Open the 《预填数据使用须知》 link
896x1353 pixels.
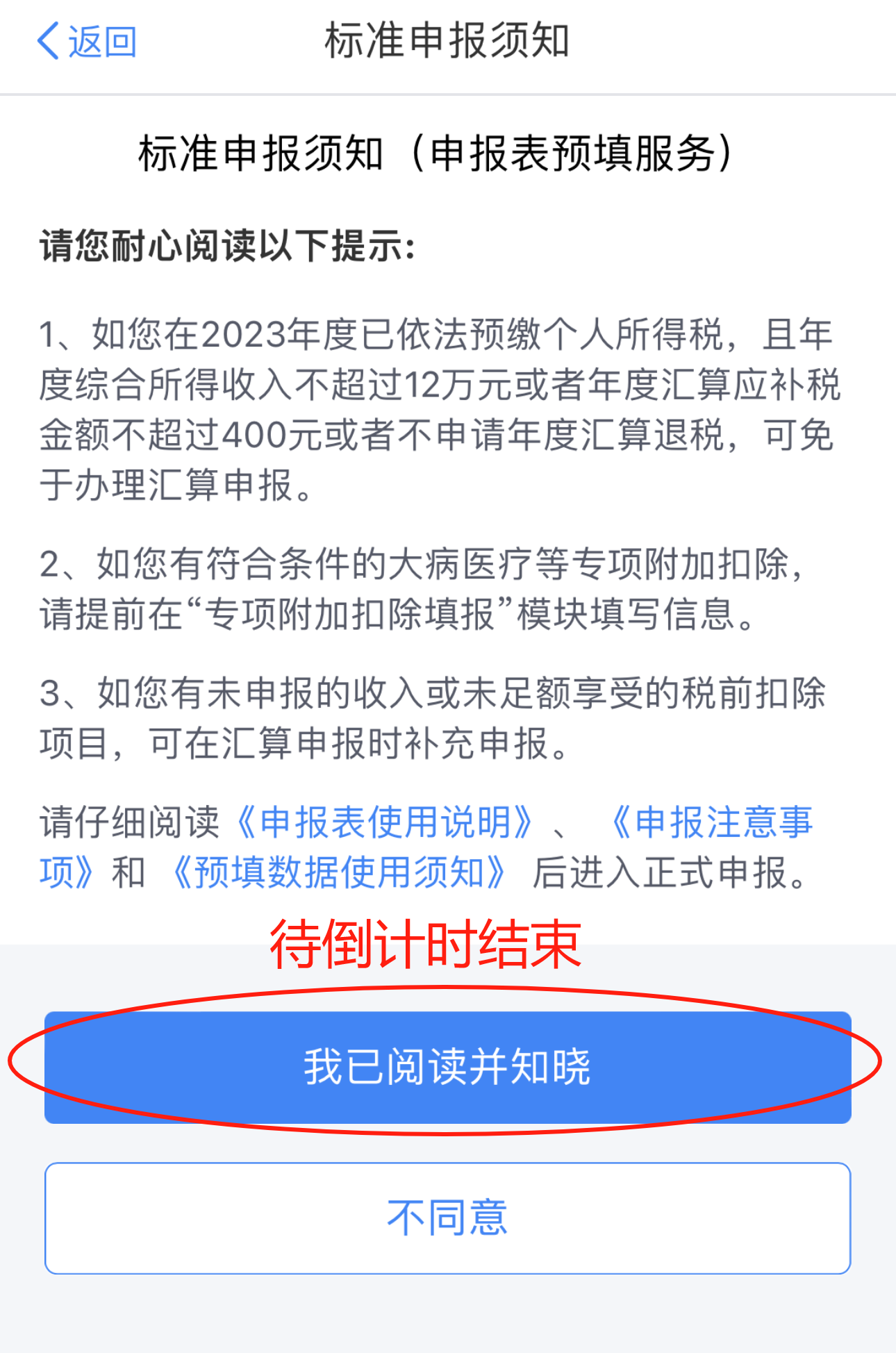tap(339, 872)
